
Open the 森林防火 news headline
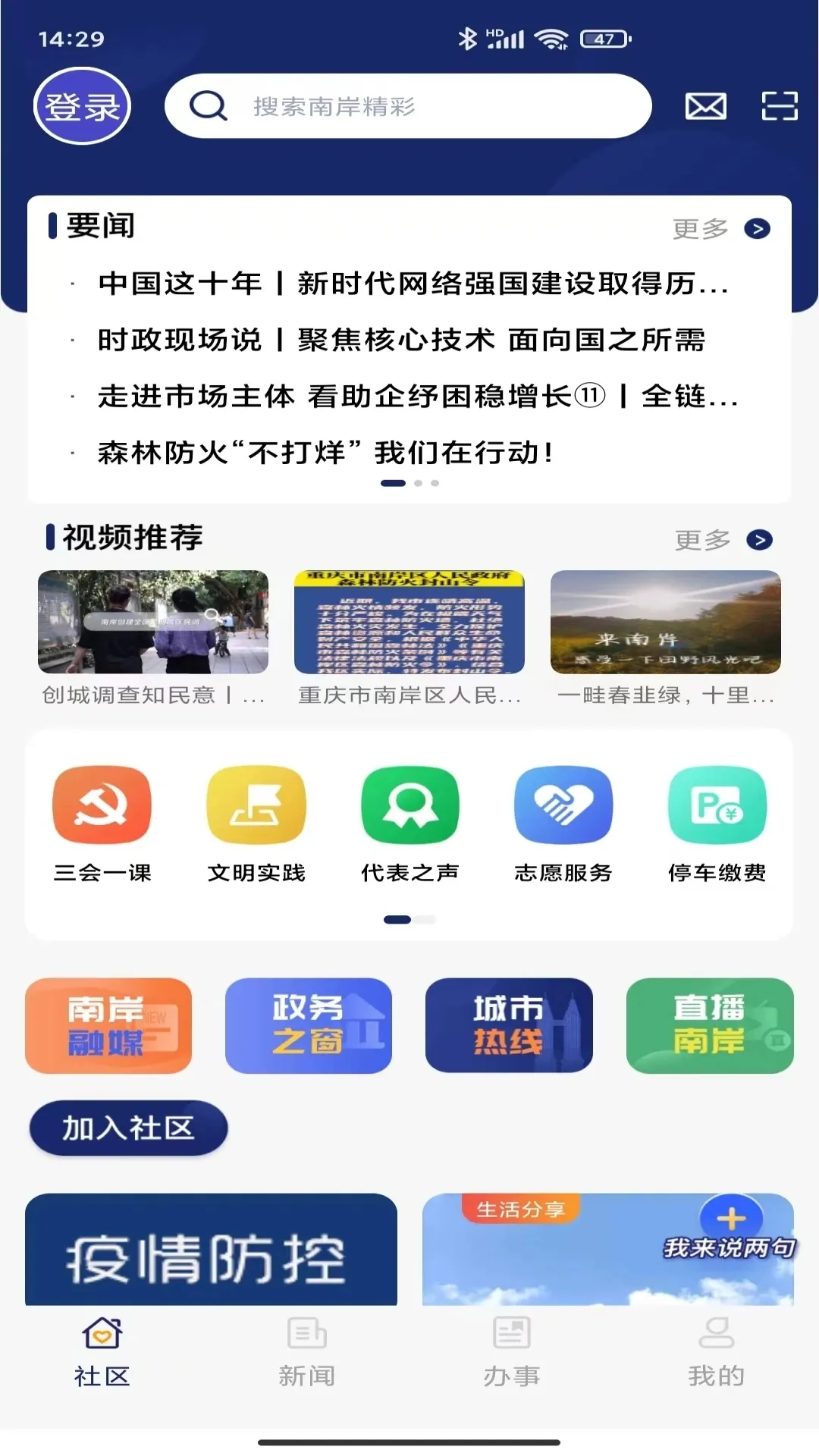pos(326,453)
